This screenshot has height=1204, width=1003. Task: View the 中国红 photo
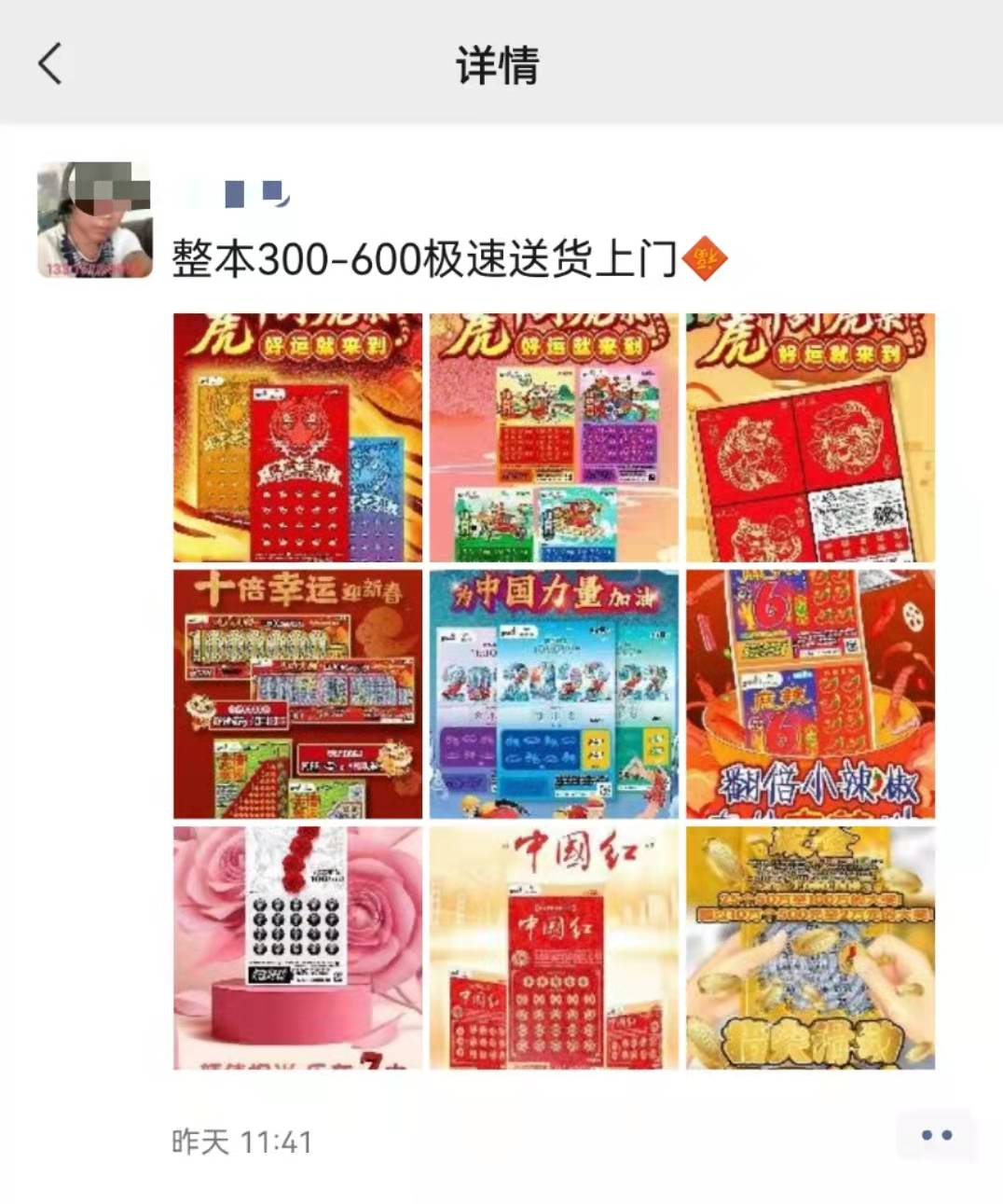(x=554, y=948)
